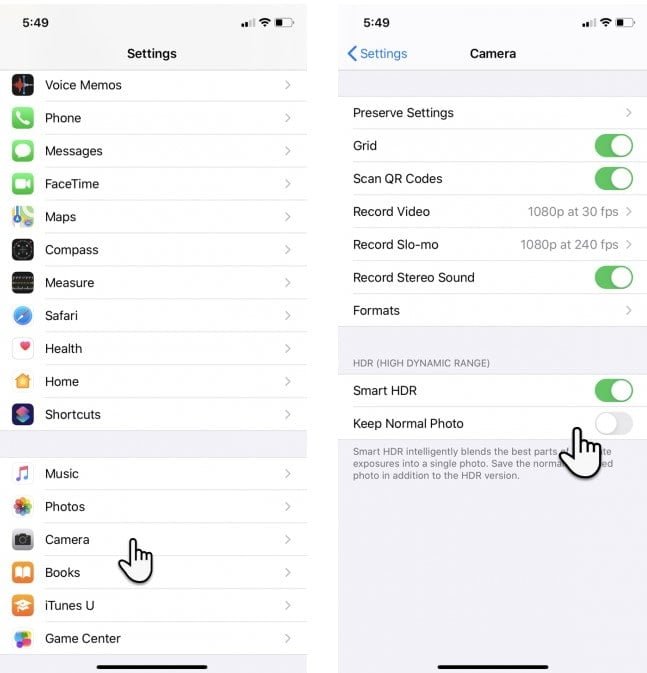This screenshot has height=673, width=647.
Task: Go back to Settings from Camera
Action: click(377, 54)
